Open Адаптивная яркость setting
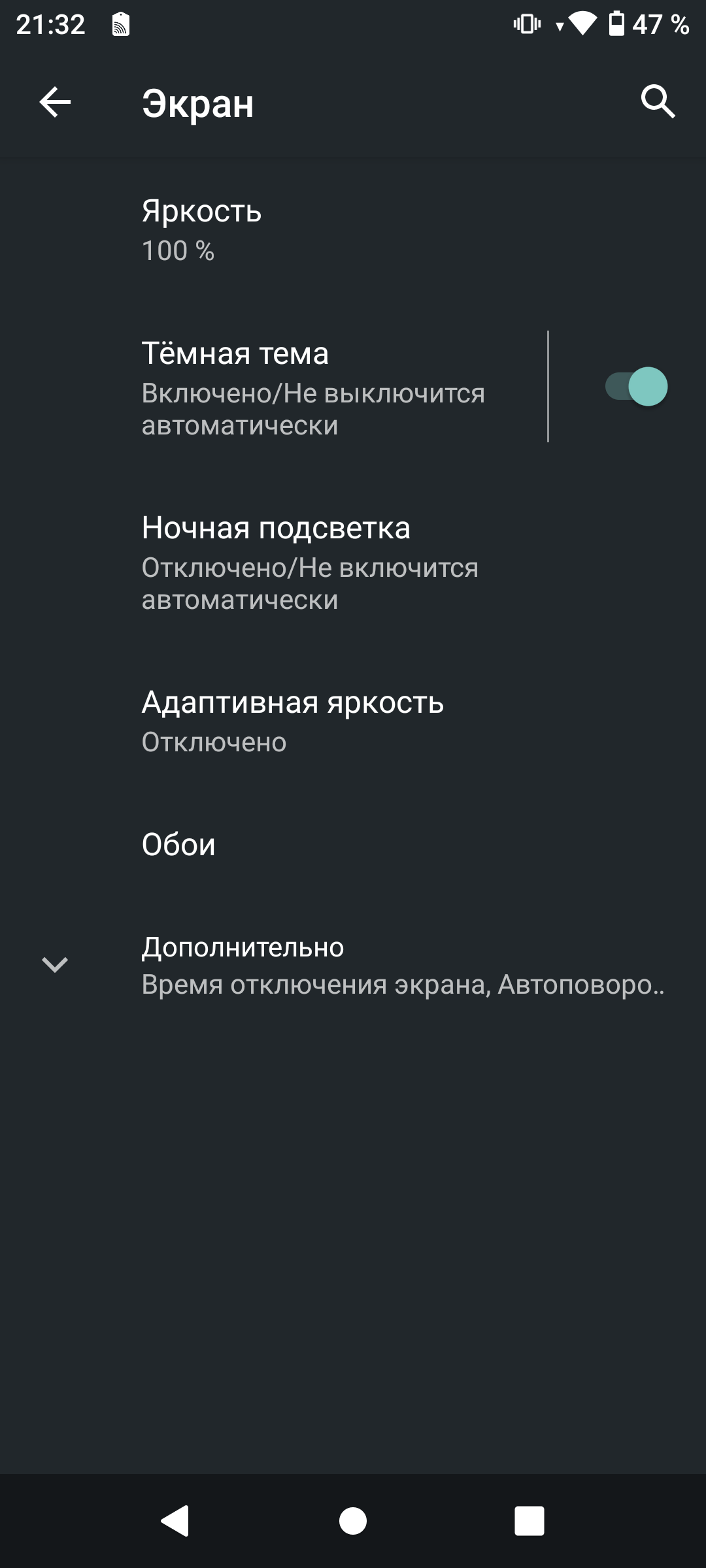706x1568 pixels. point(353,721)
